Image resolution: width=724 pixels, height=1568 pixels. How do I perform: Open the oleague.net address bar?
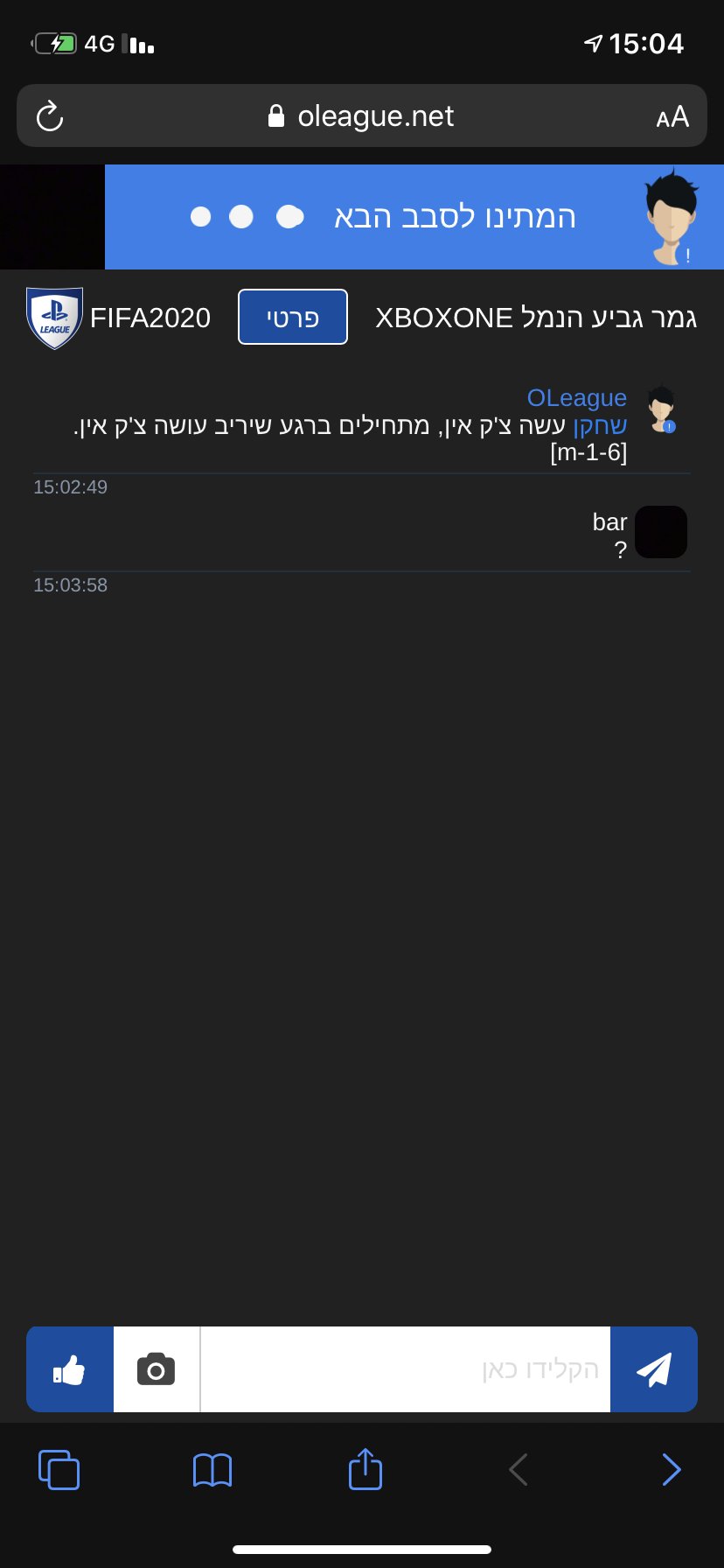[361, 115]
